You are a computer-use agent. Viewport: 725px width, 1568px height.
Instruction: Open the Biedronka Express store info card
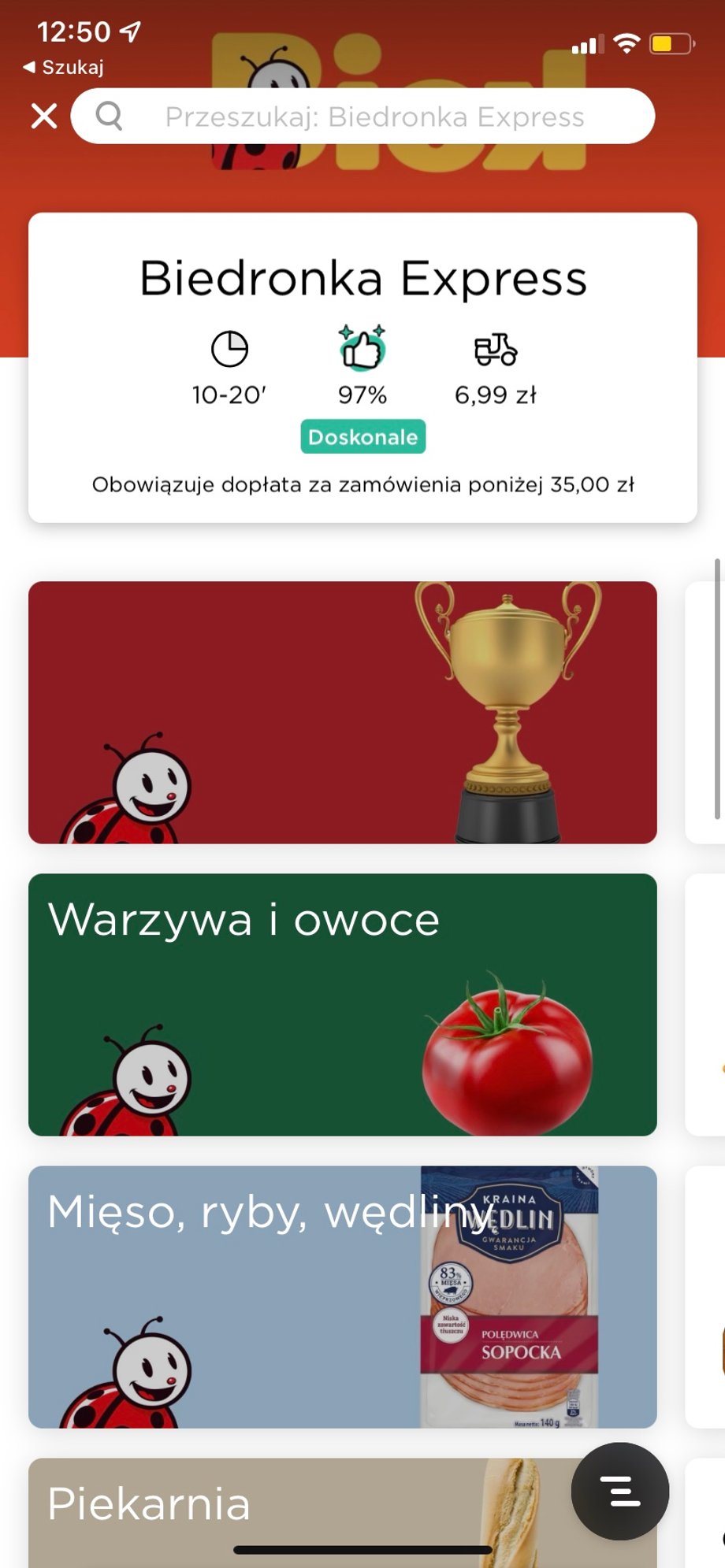tap(362, 367)
